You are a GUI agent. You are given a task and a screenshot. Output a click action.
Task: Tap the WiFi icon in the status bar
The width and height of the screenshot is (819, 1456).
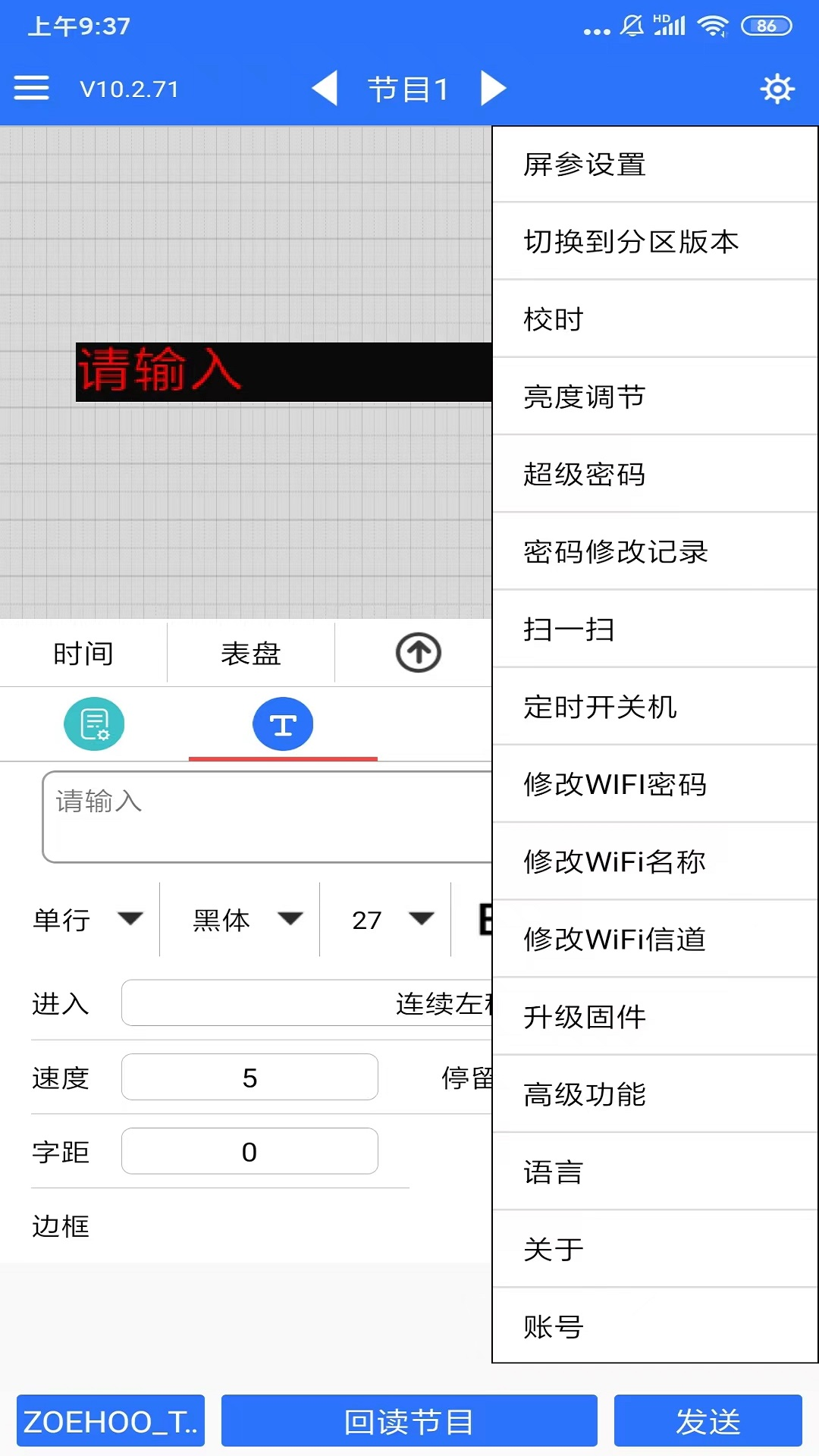tap(713, 25)
